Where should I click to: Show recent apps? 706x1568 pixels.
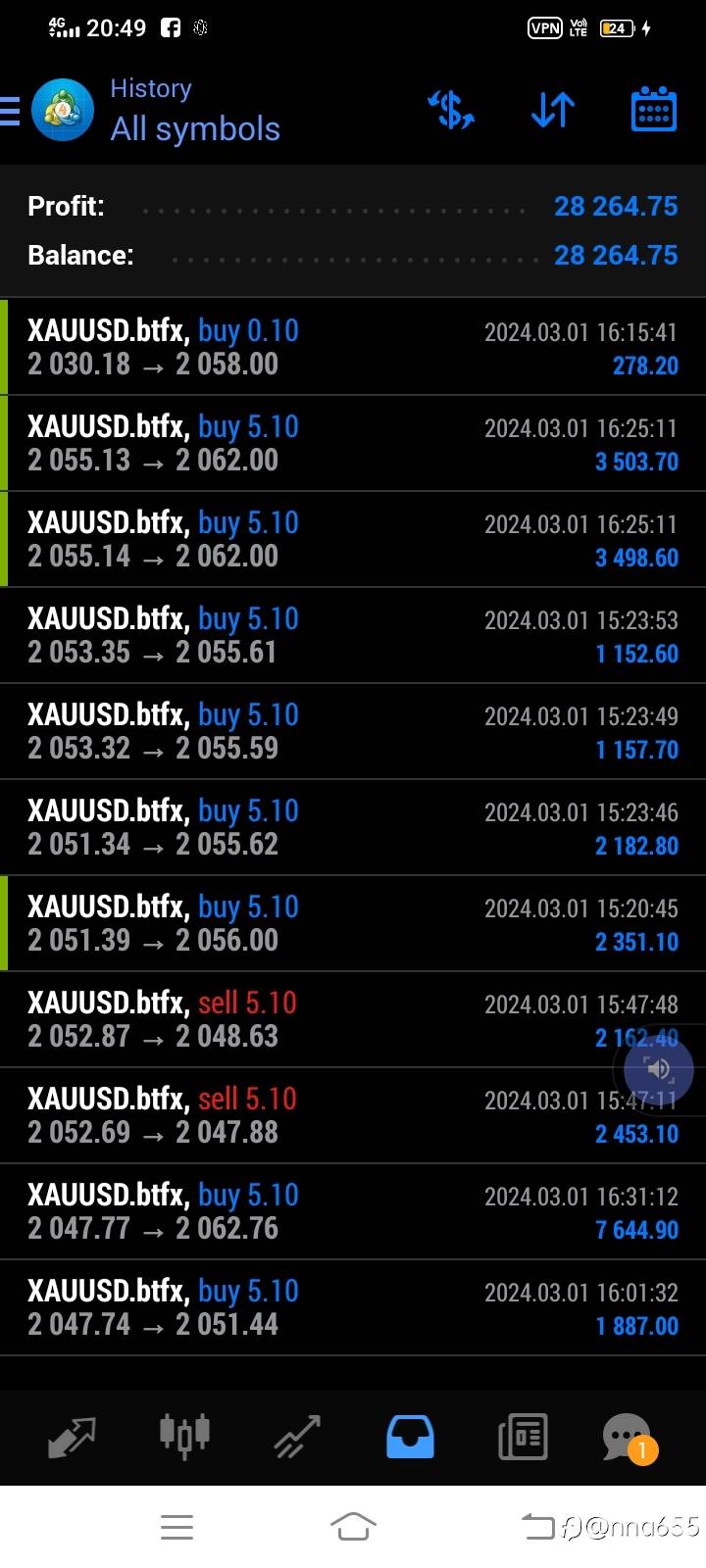tap(176, 1526)
